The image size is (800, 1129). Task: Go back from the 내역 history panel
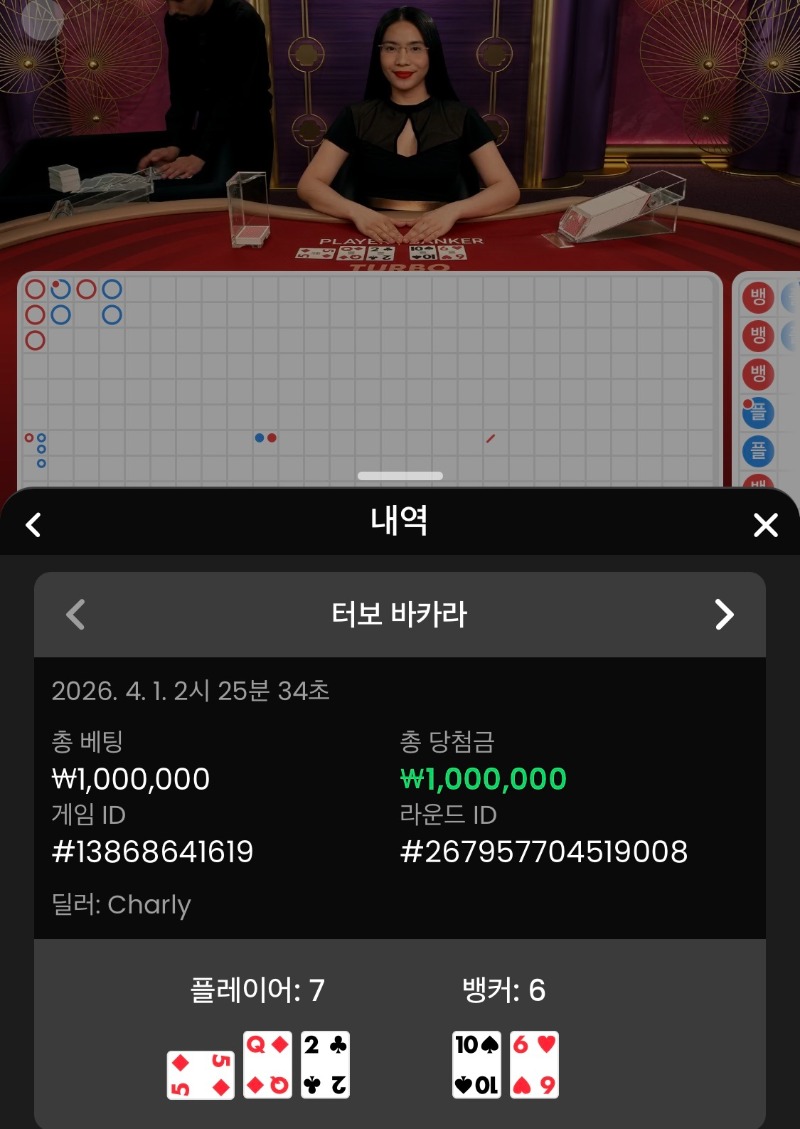tap(34, 524)
